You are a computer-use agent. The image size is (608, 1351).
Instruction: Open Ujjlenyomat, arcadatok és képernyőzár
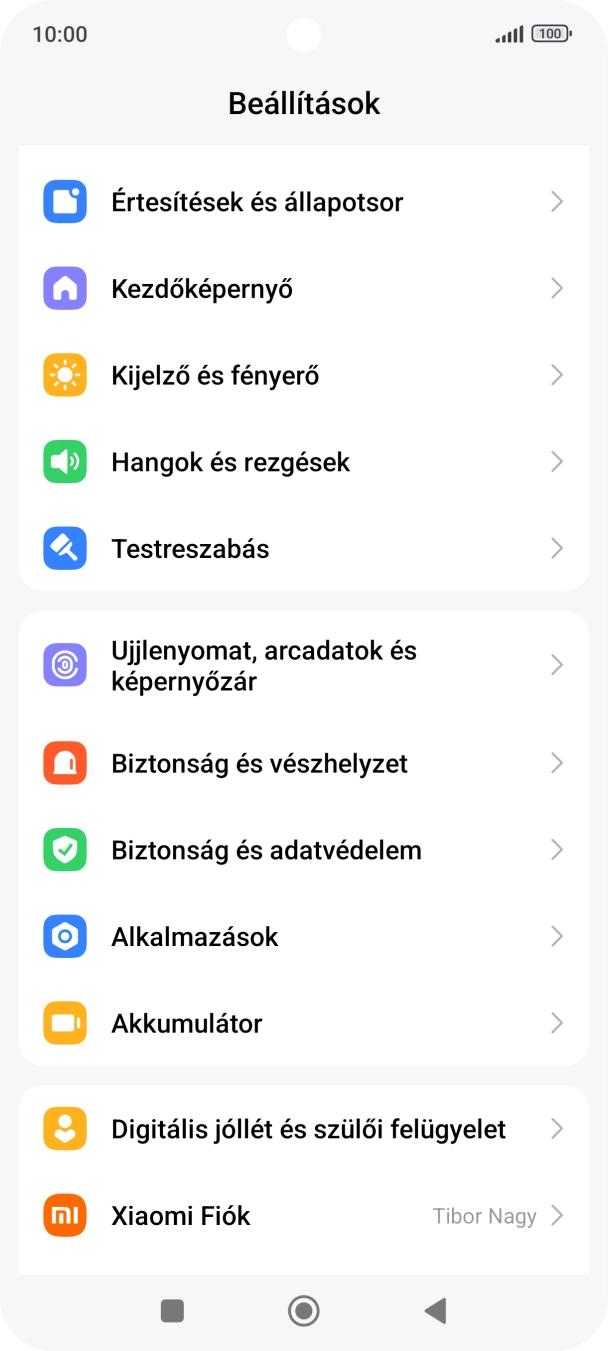click(x=303, y=666)
